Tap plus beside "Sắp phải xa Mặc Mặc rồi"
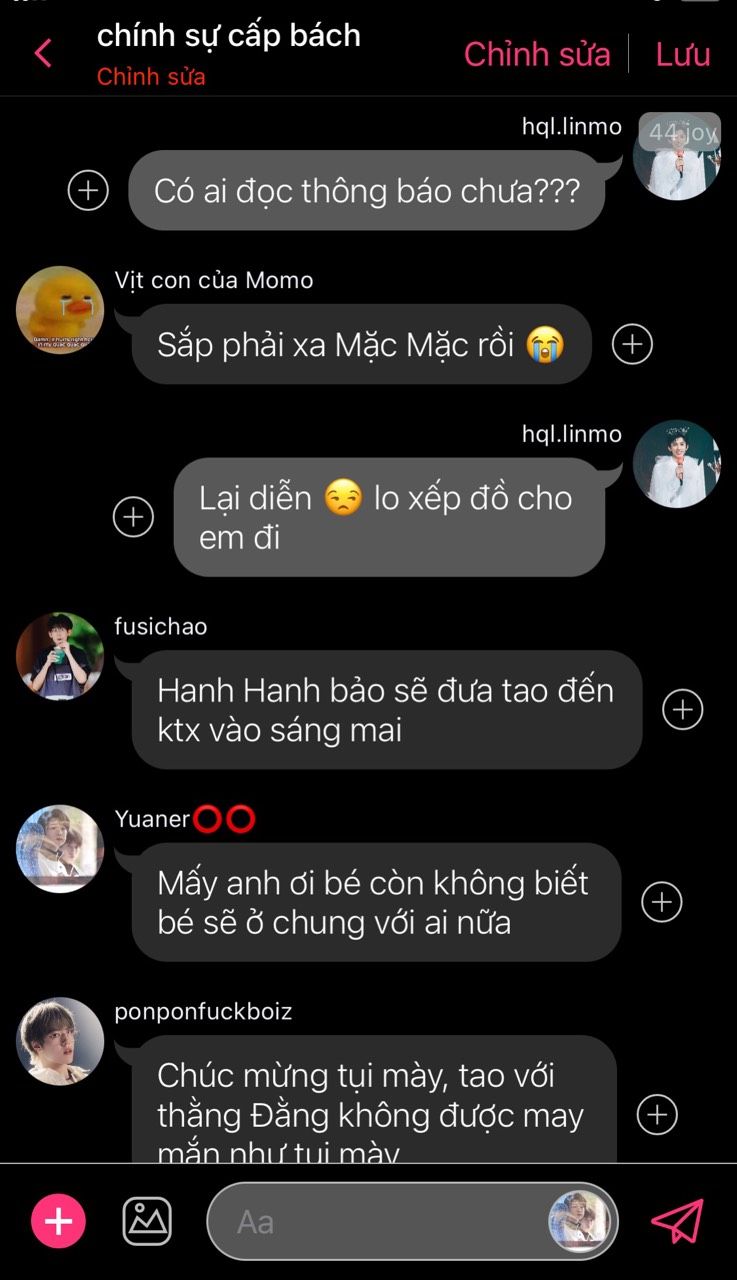The image size is (737, 1280). (632, 344)
